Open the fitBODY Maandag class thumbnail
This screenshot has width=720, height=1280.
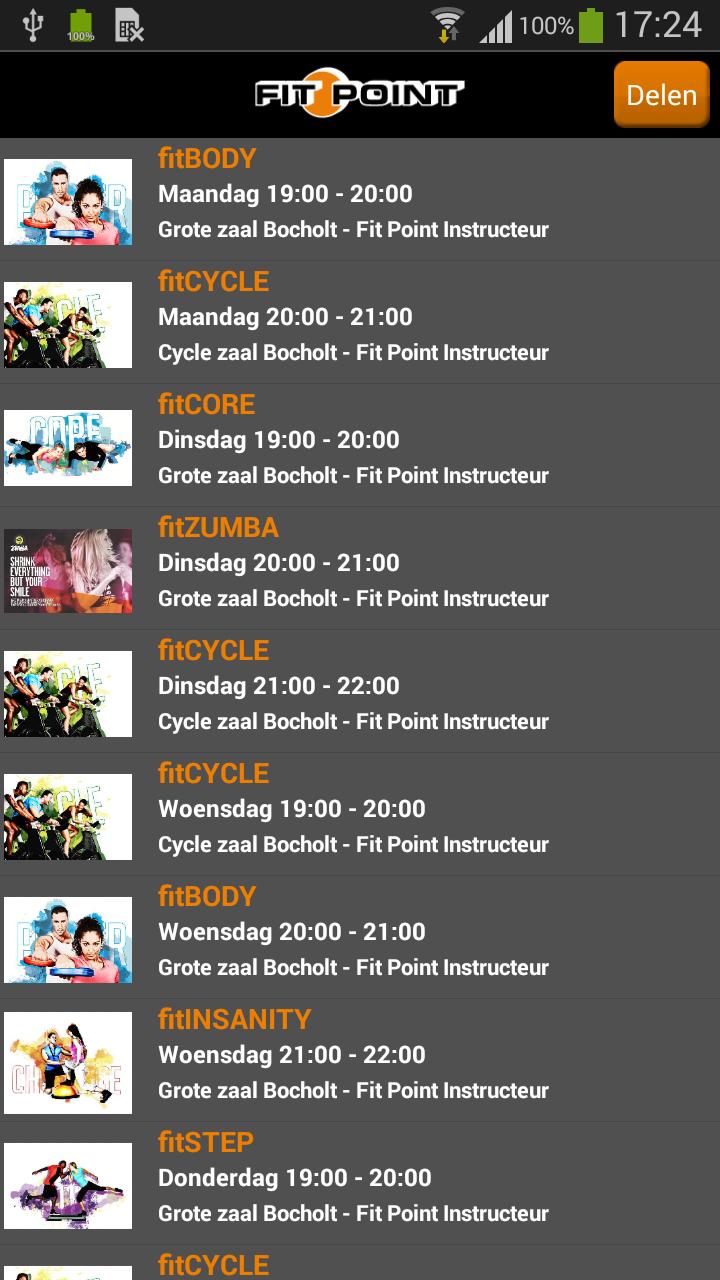pyautogui.click(x=67, y=201)
